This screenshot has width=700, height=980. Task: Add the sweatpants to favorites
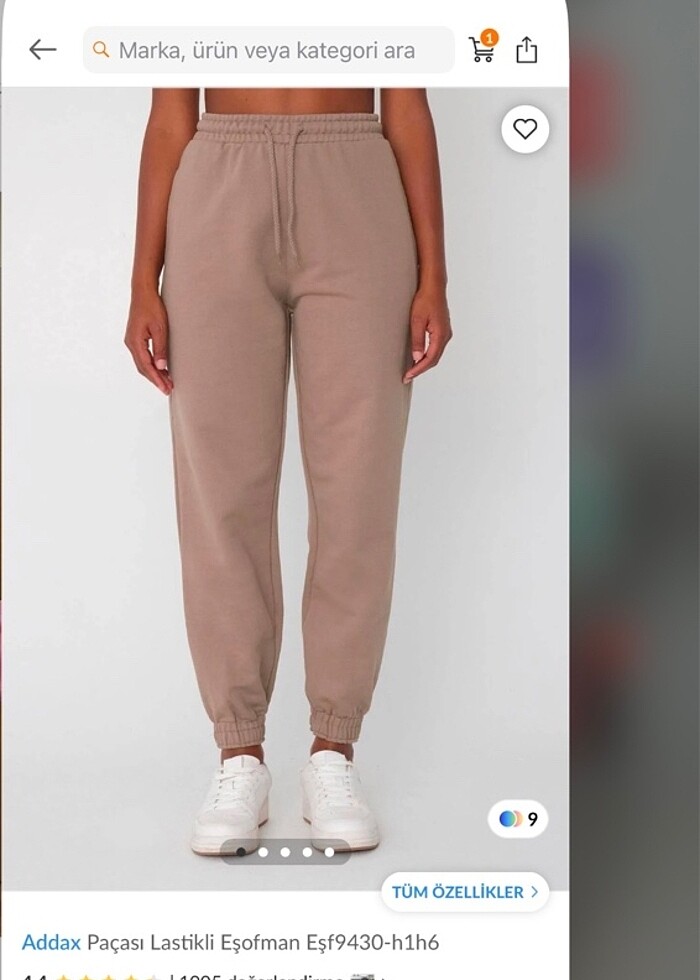pyautogui.click(x=525, y=129)
